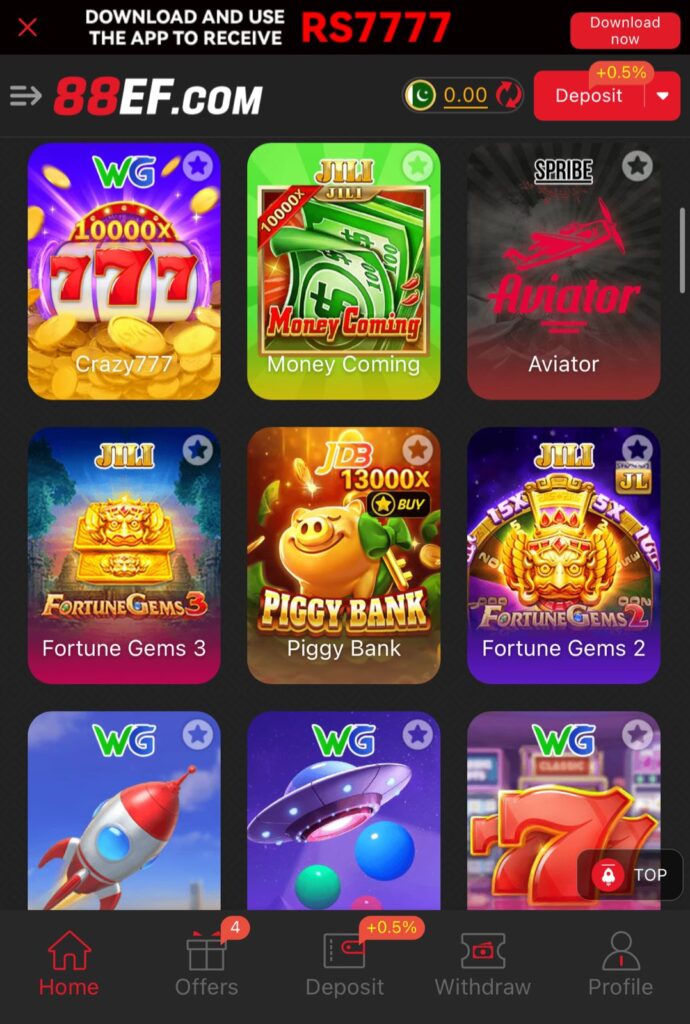Viewport: 690px width, 1024px height.
Task: Tap the Download now button
Action: (x=624, y=30)
